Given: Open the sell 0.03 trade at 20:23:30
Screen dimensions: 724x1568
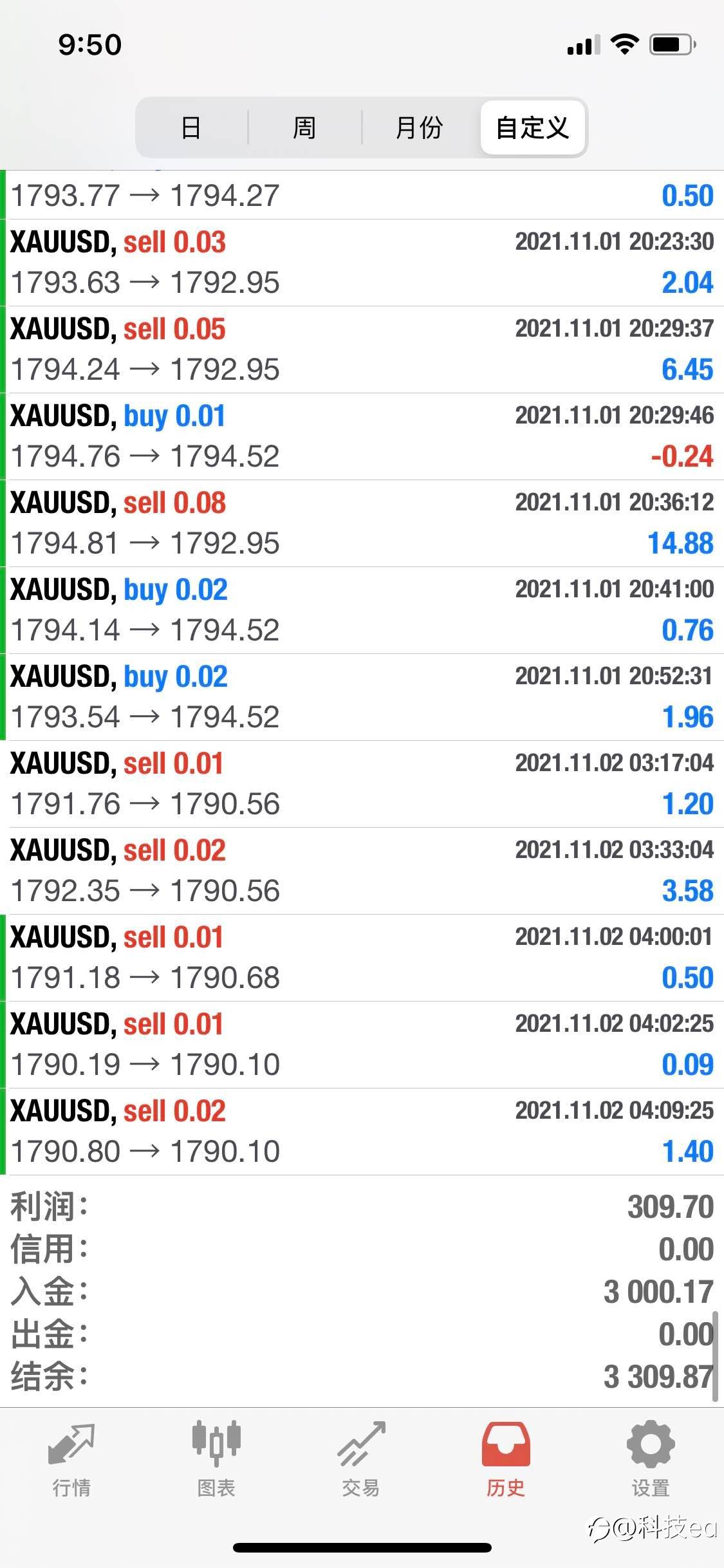Looking at the screenshot, I should pyautogui.click(x=362, y=263).
